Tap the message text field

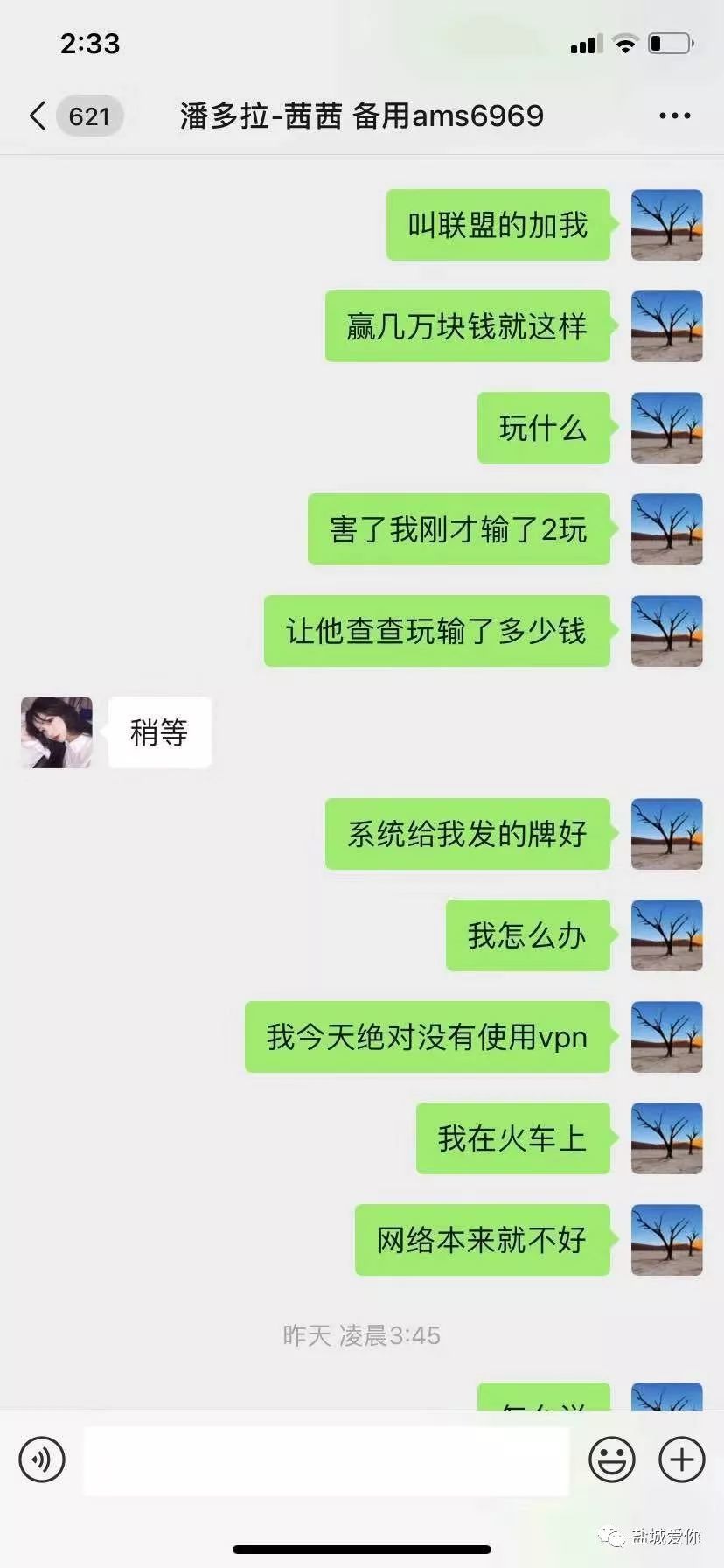coord(326,1460)
